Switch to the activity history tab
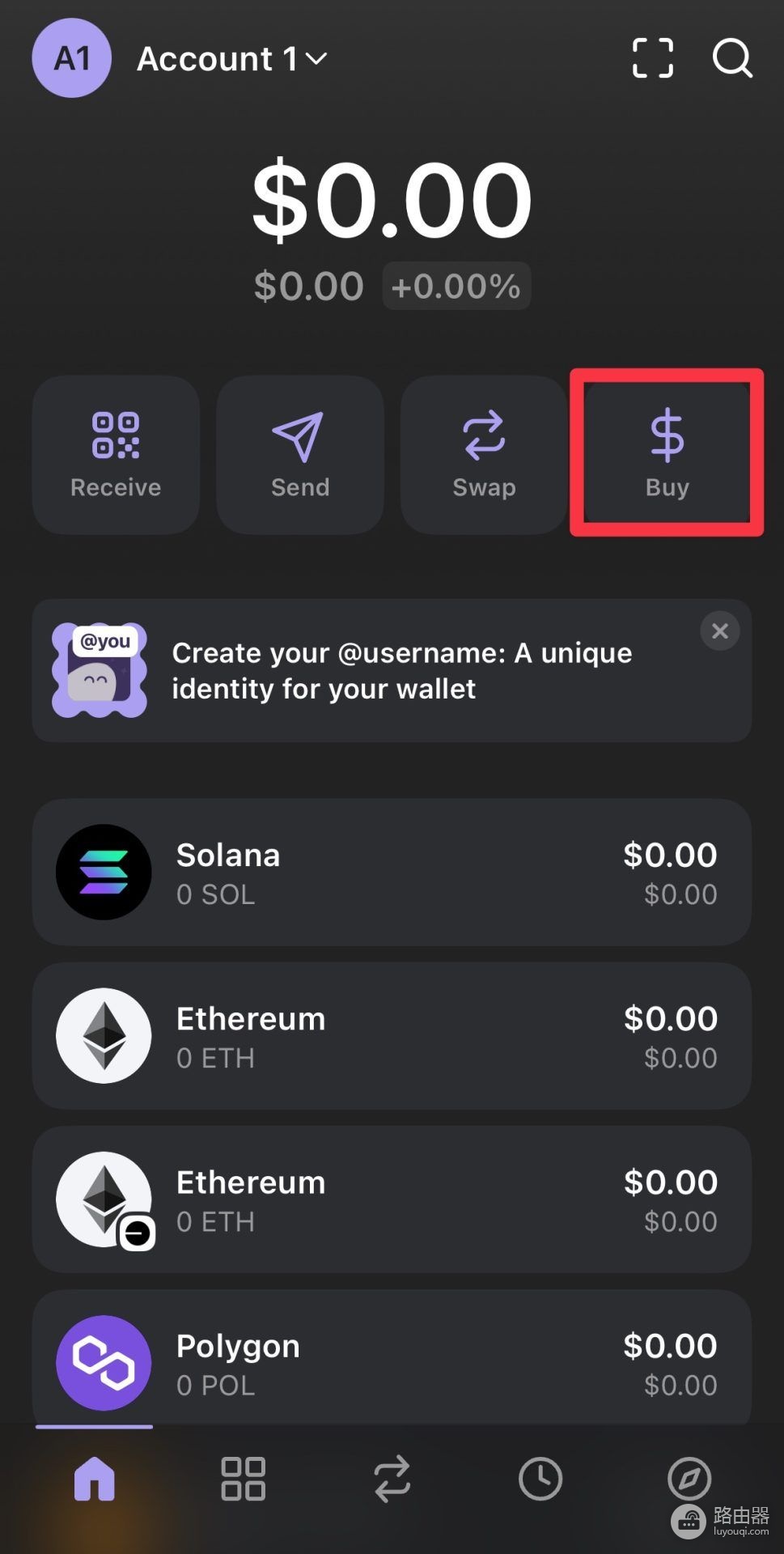 540,1479
